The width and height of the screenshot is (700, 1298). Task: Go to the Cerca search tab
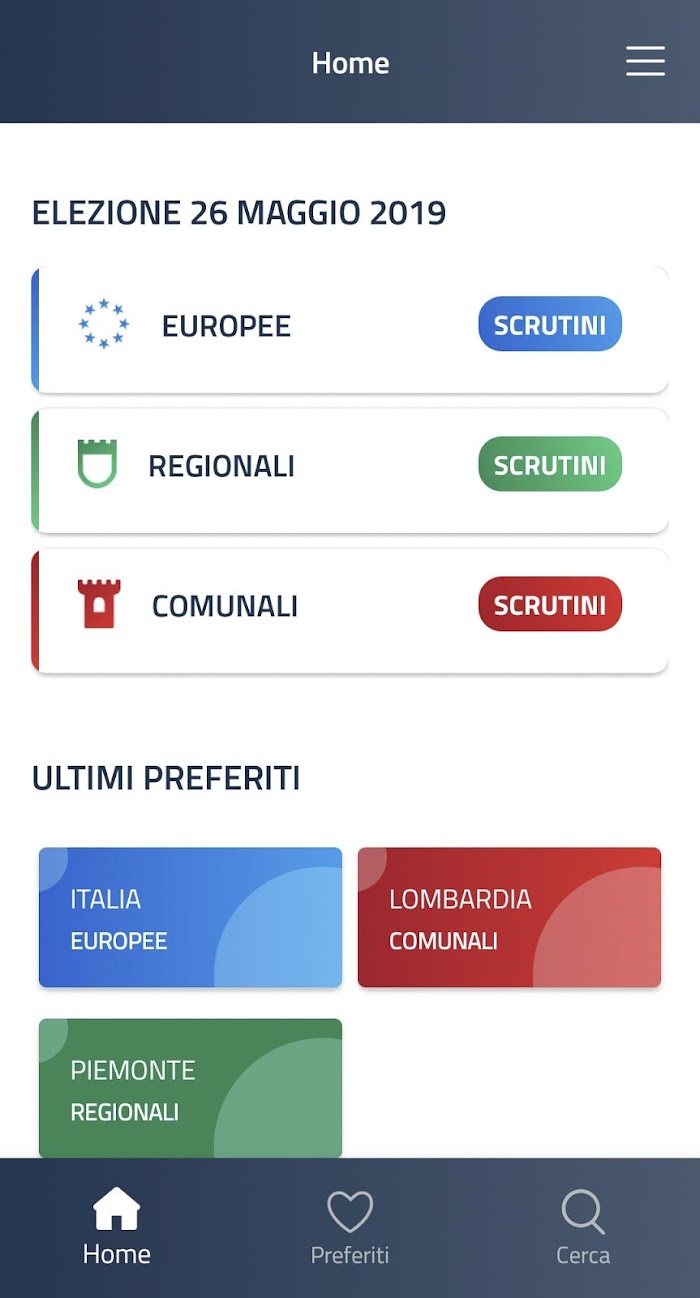pyautogui.click(x=583, y=1228)
